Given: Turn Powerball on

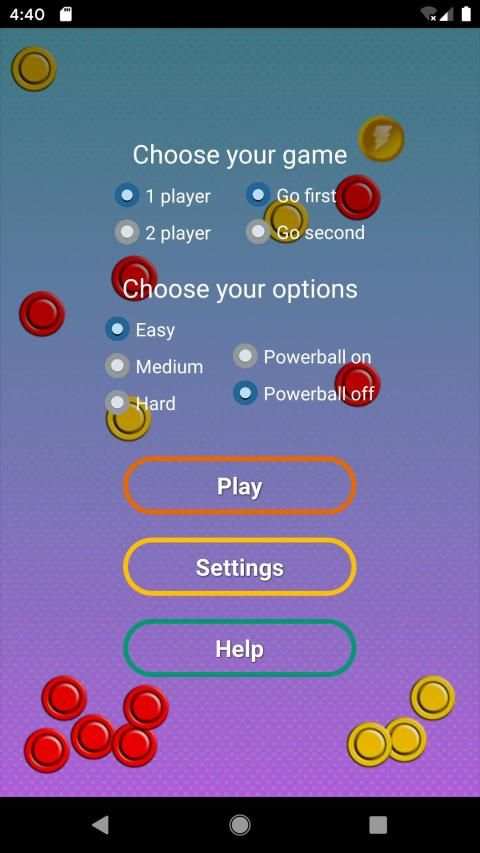Looking at the screenshot, I should (x=302, y=357).
